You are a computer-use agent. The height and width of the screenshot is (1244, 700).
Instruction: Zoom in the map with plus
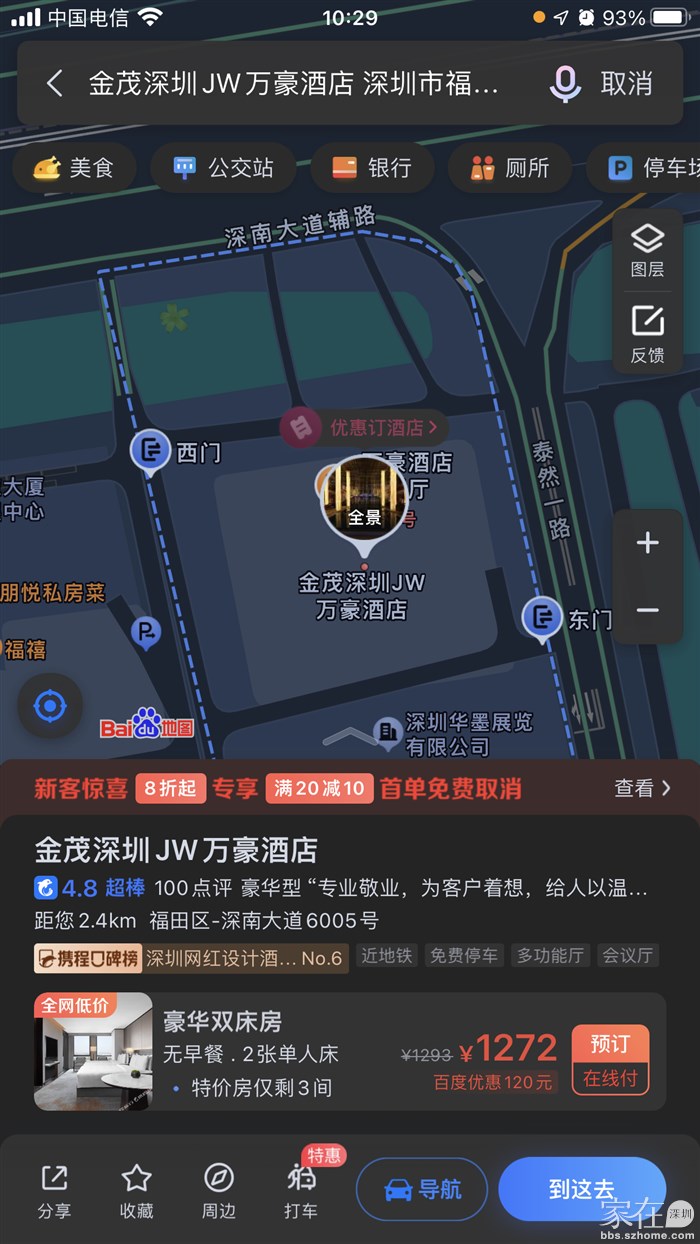tap(648, 543)
